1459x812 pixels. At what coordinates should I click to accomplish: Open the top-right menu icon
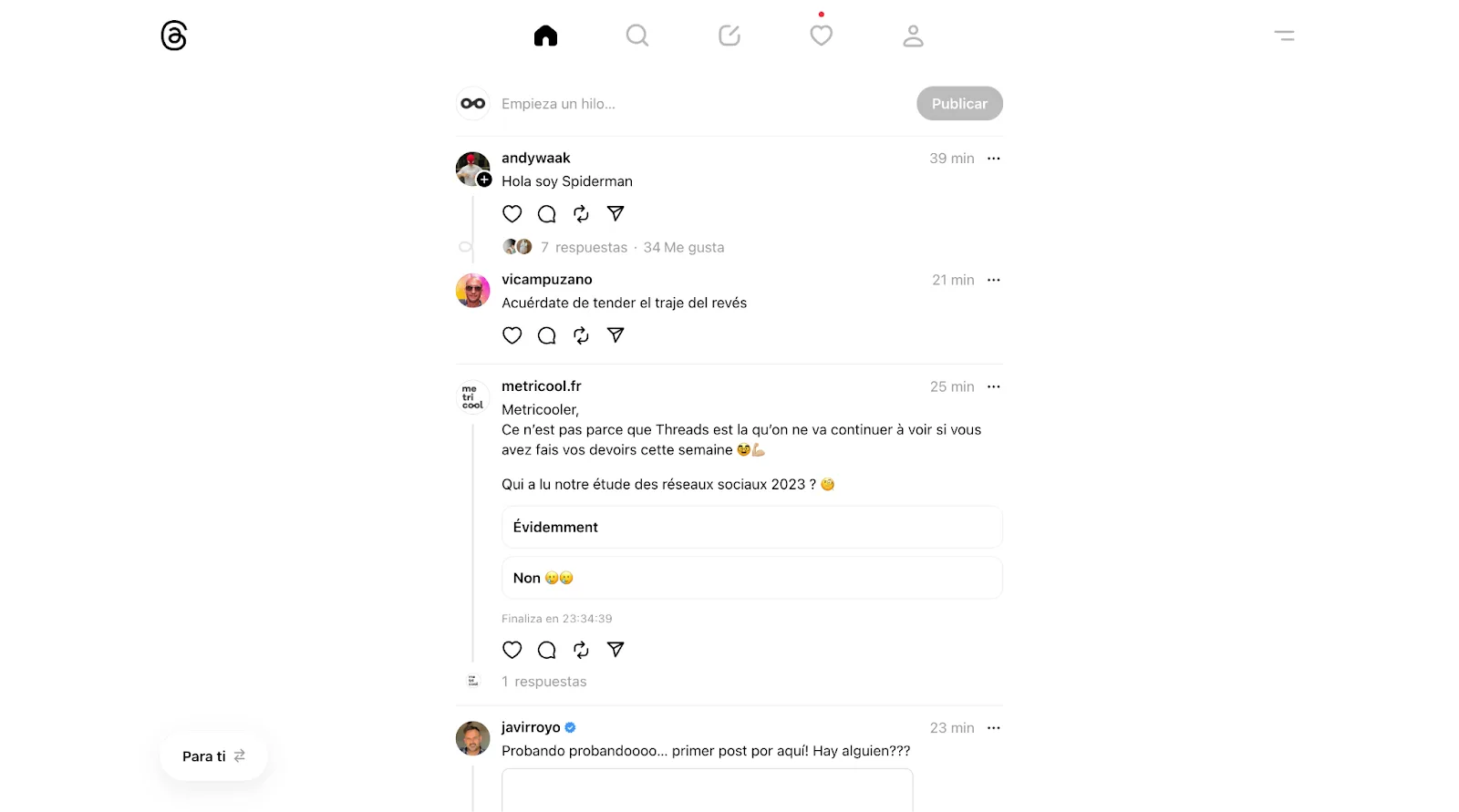click(x=1284, y=36)
